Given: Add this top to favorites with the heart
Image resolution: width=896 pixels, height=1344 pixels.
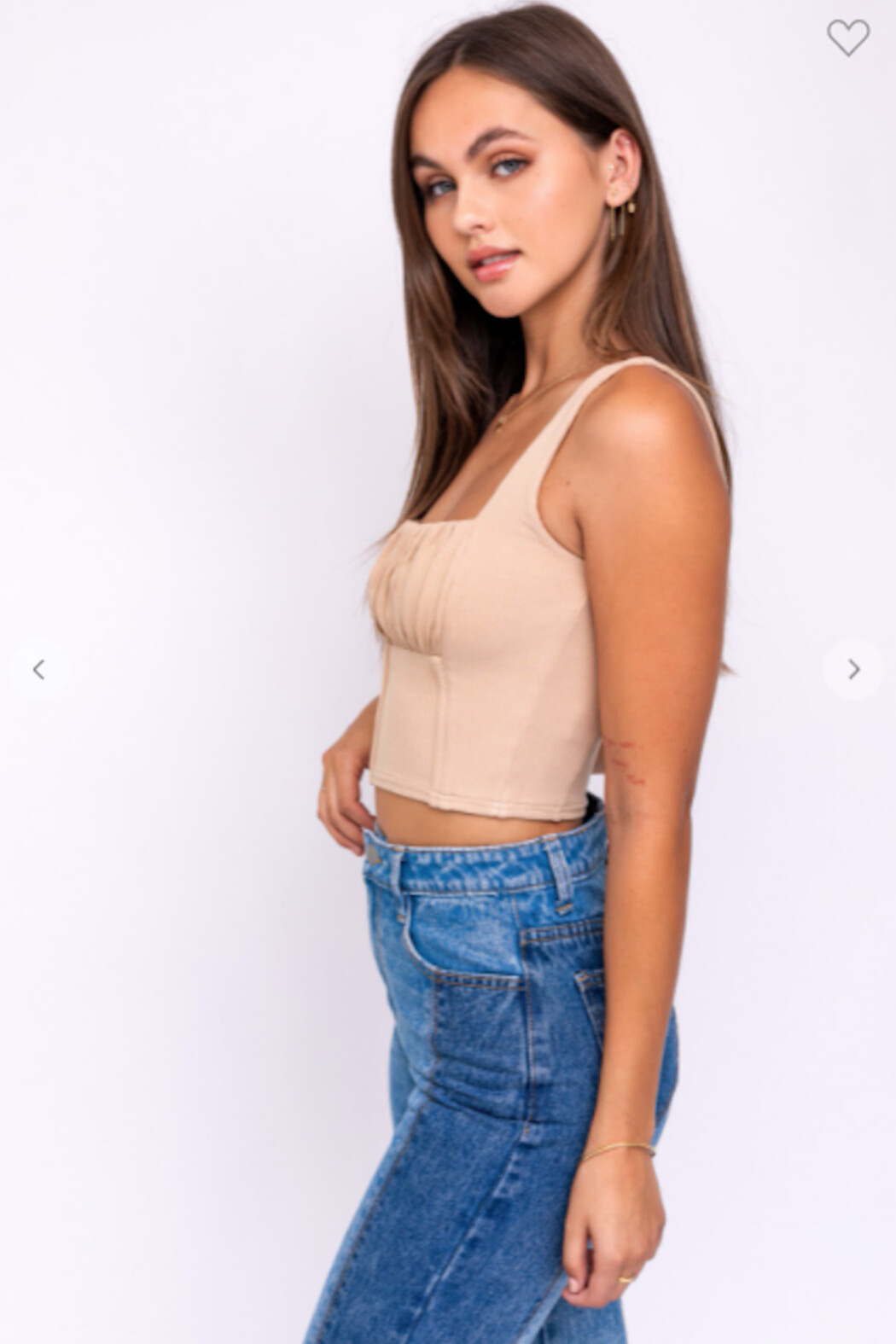Looking at the screenshot, I should tap(847, 38).
